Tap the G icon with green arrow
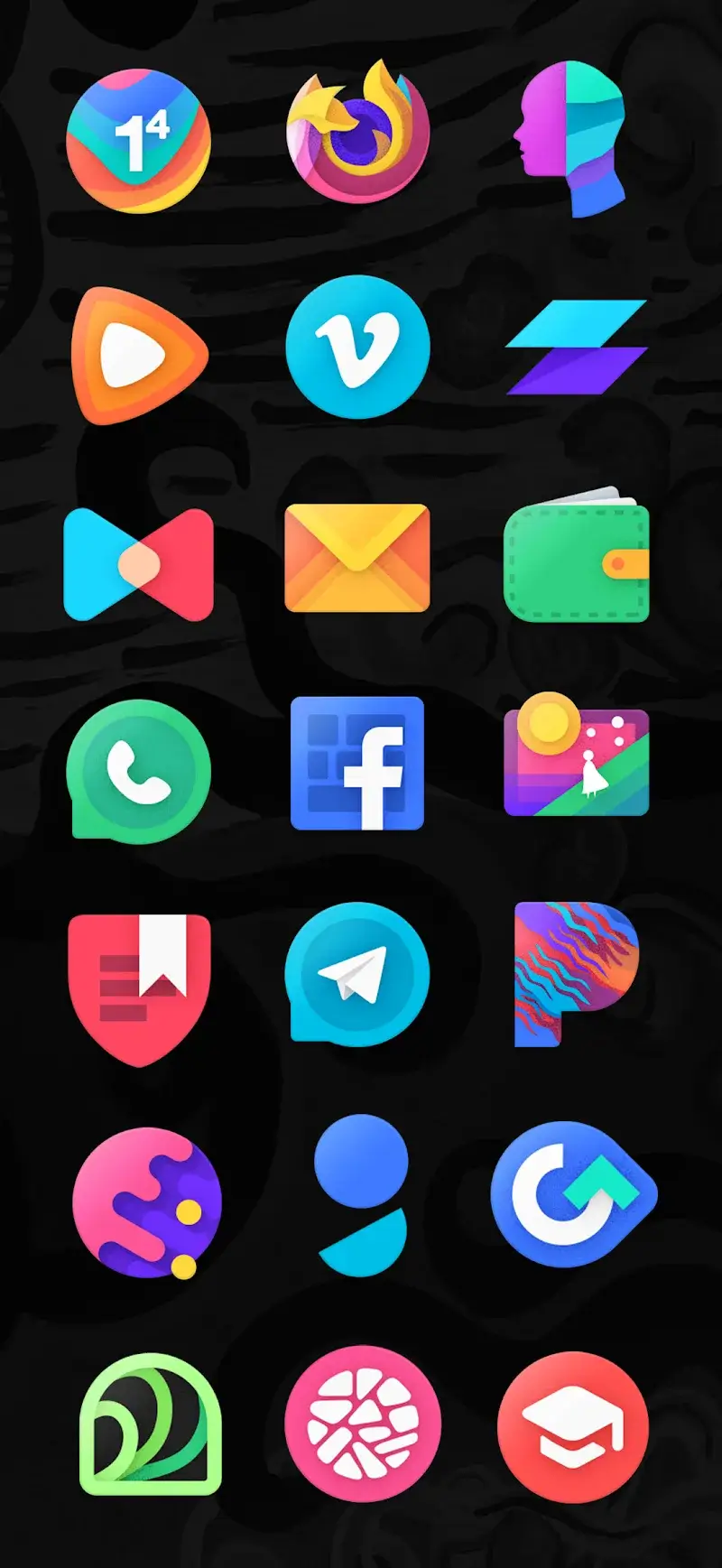This screenshot has width=722, height=1568. pyautogui.click(x=578, y=1190)
